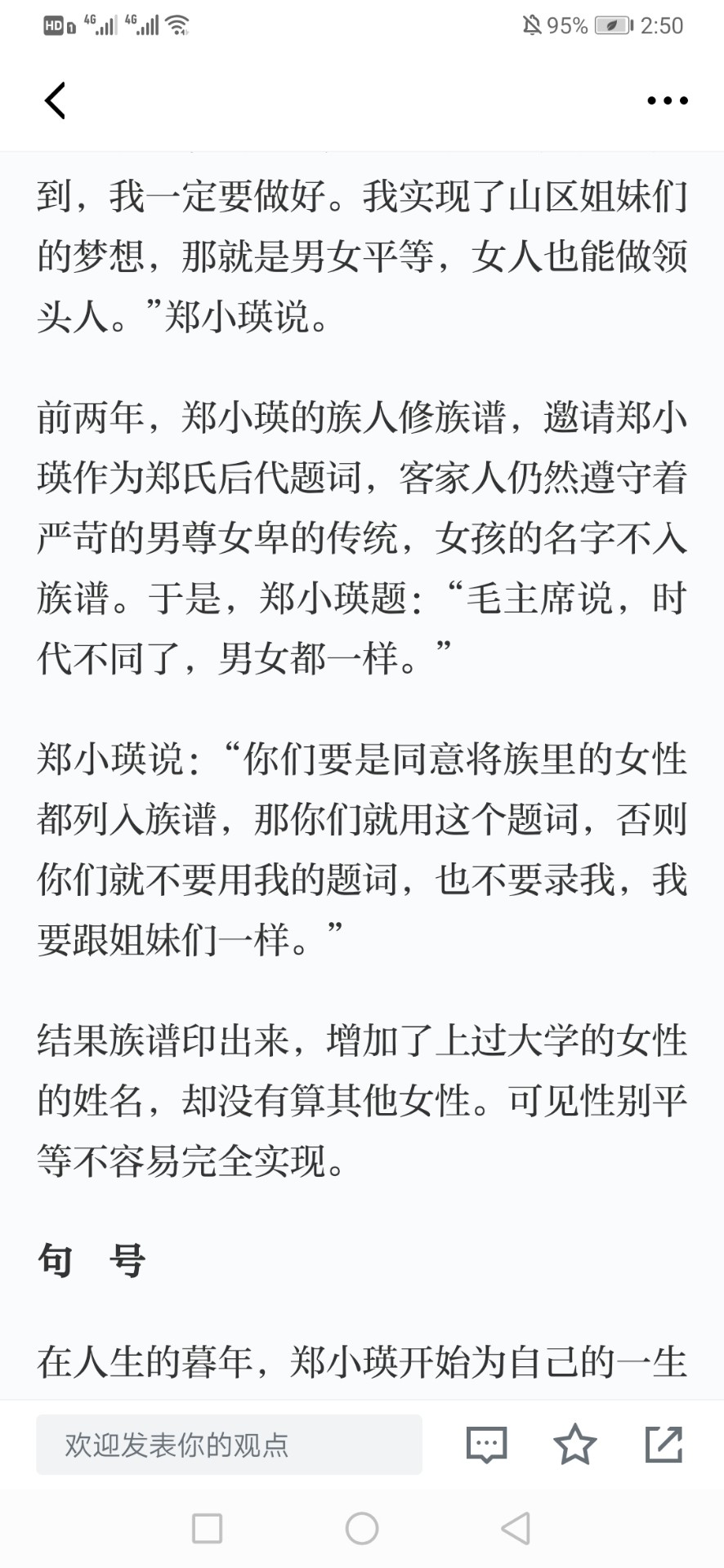Viewport: 724px width, 1568px height.
Task: Open the comments speech-bubble icon
Action: click(486, 1445)
